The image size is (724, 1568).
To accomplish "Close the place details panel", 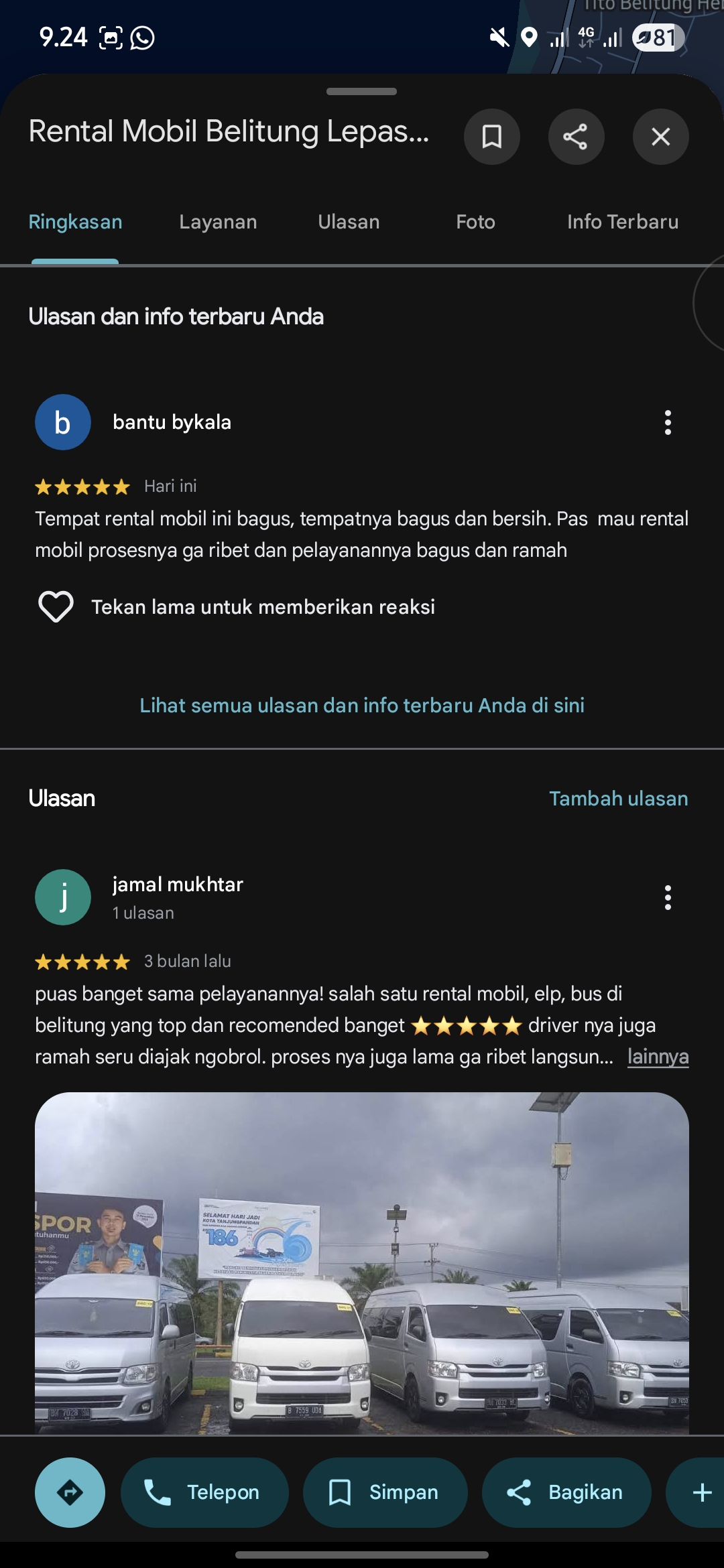I will pos(660,137).
